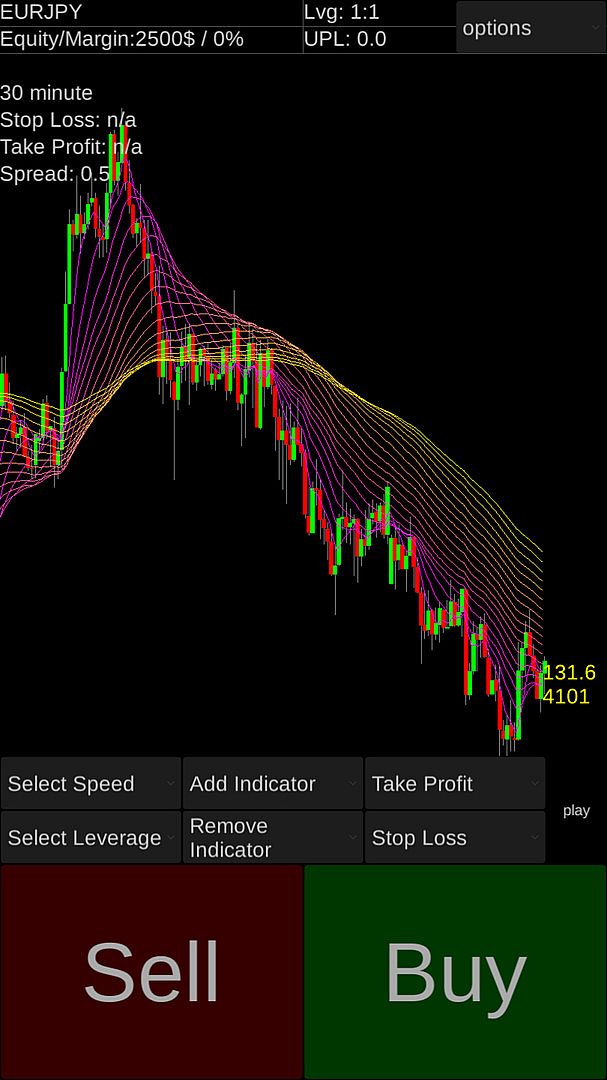The height and width of the screenshot is (1080, 607).
Task: Set a Stop Loss level
Action: 455,838
